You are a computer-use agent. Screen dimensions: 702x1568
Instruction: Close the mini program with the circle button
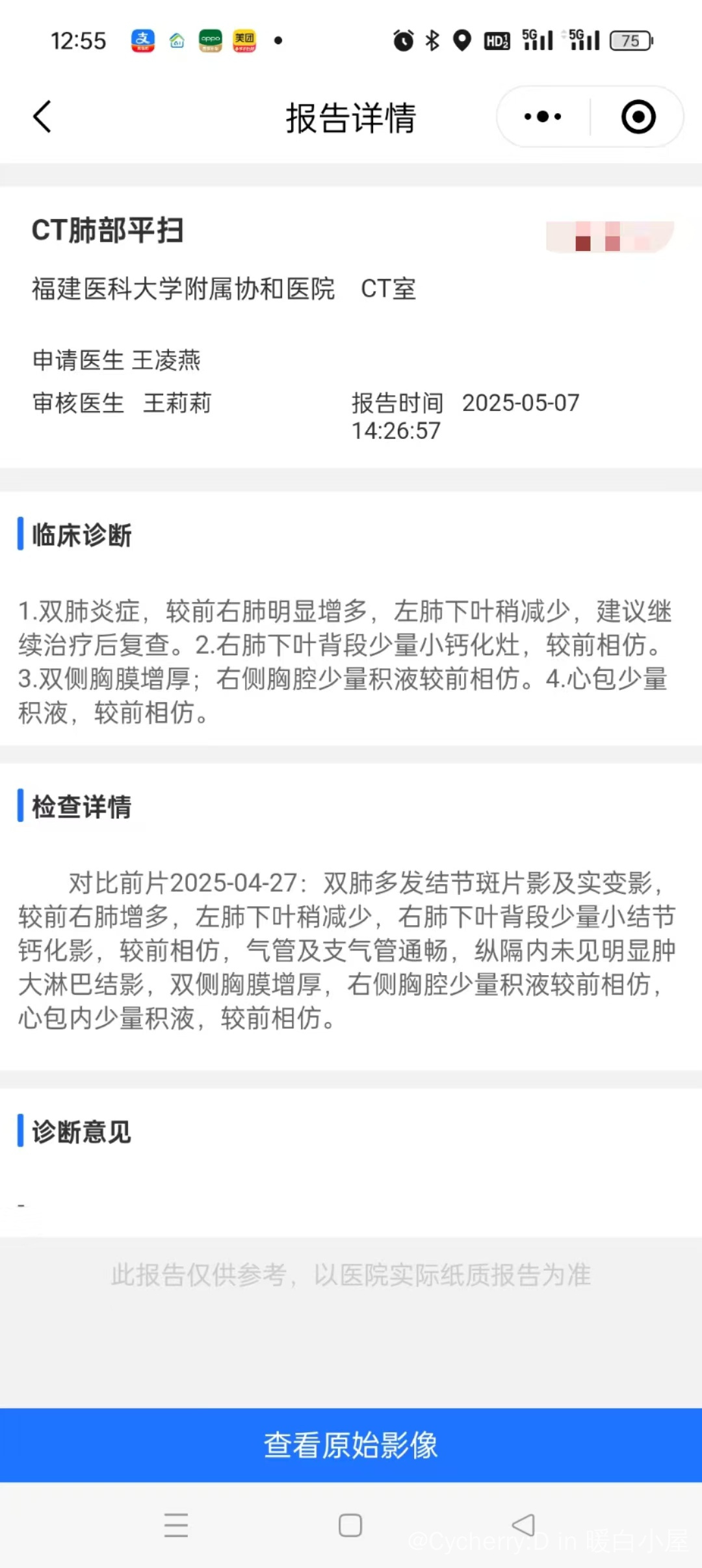638,117
